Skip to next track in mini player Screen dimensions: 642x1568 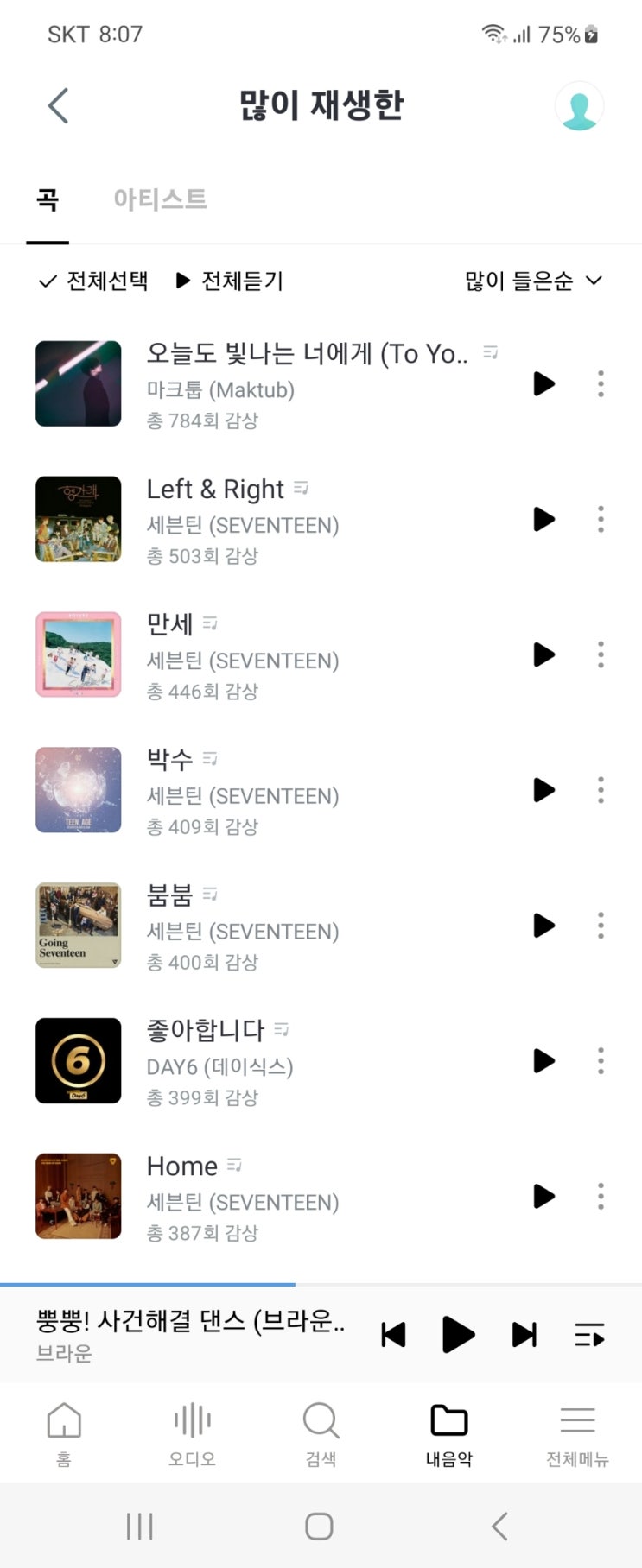click(524, 1335)
